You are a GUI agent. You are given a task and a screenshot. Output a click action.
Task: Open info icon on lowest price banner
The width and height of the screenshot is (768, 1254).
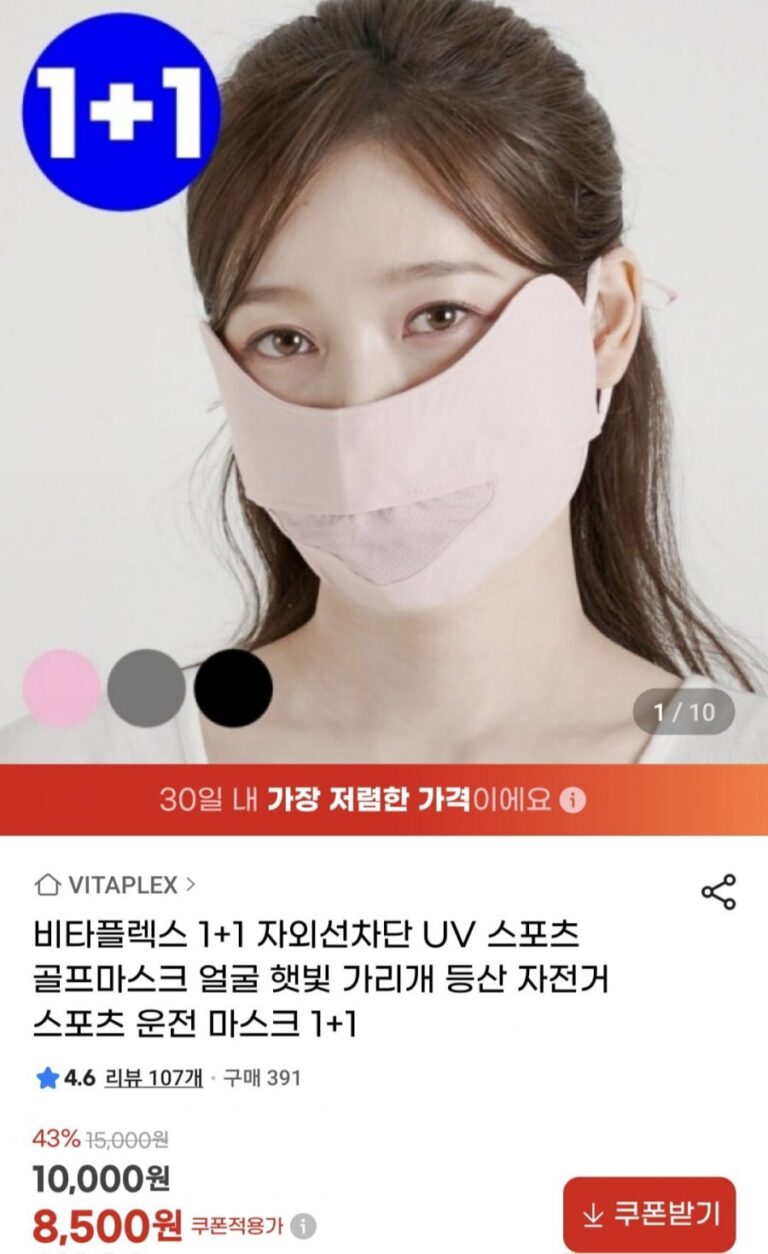(x=573, y=800)
